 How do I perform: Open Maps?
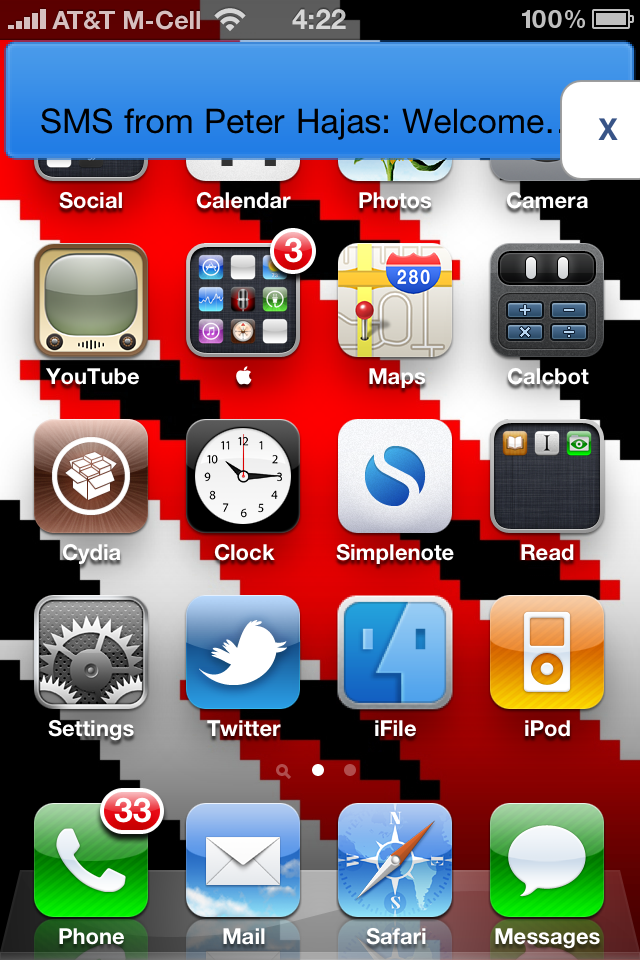395,300
